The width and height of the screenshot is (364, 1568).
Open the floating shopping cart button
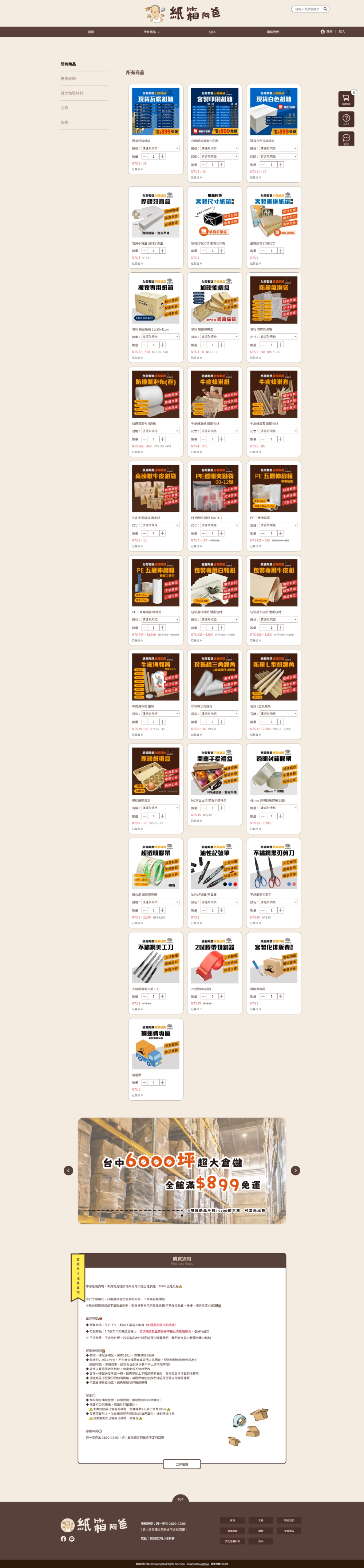tap(346, 99)
